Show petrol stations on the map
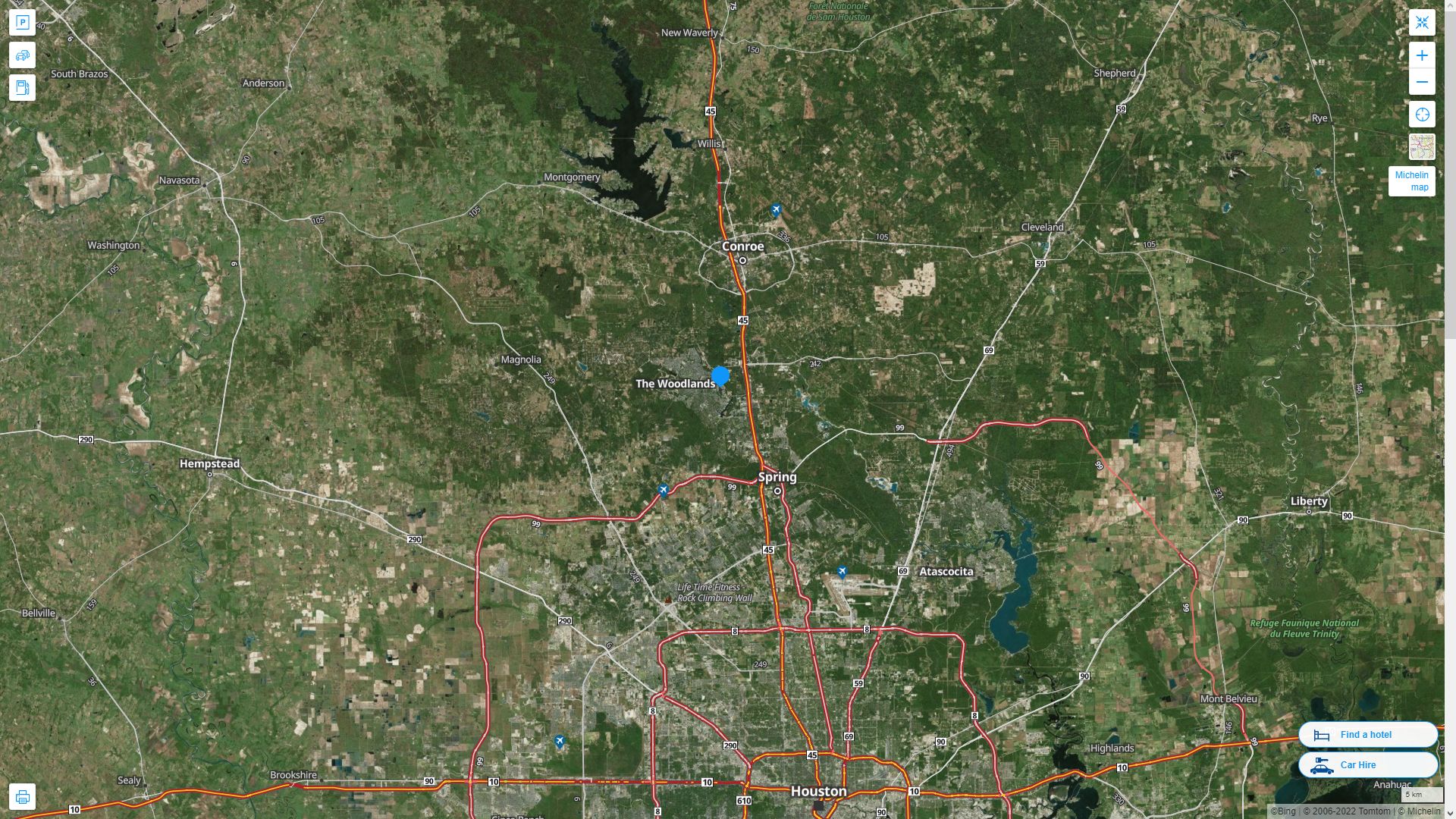The width and height of the screenshot is (1456, 819). (x=22, y=88)
